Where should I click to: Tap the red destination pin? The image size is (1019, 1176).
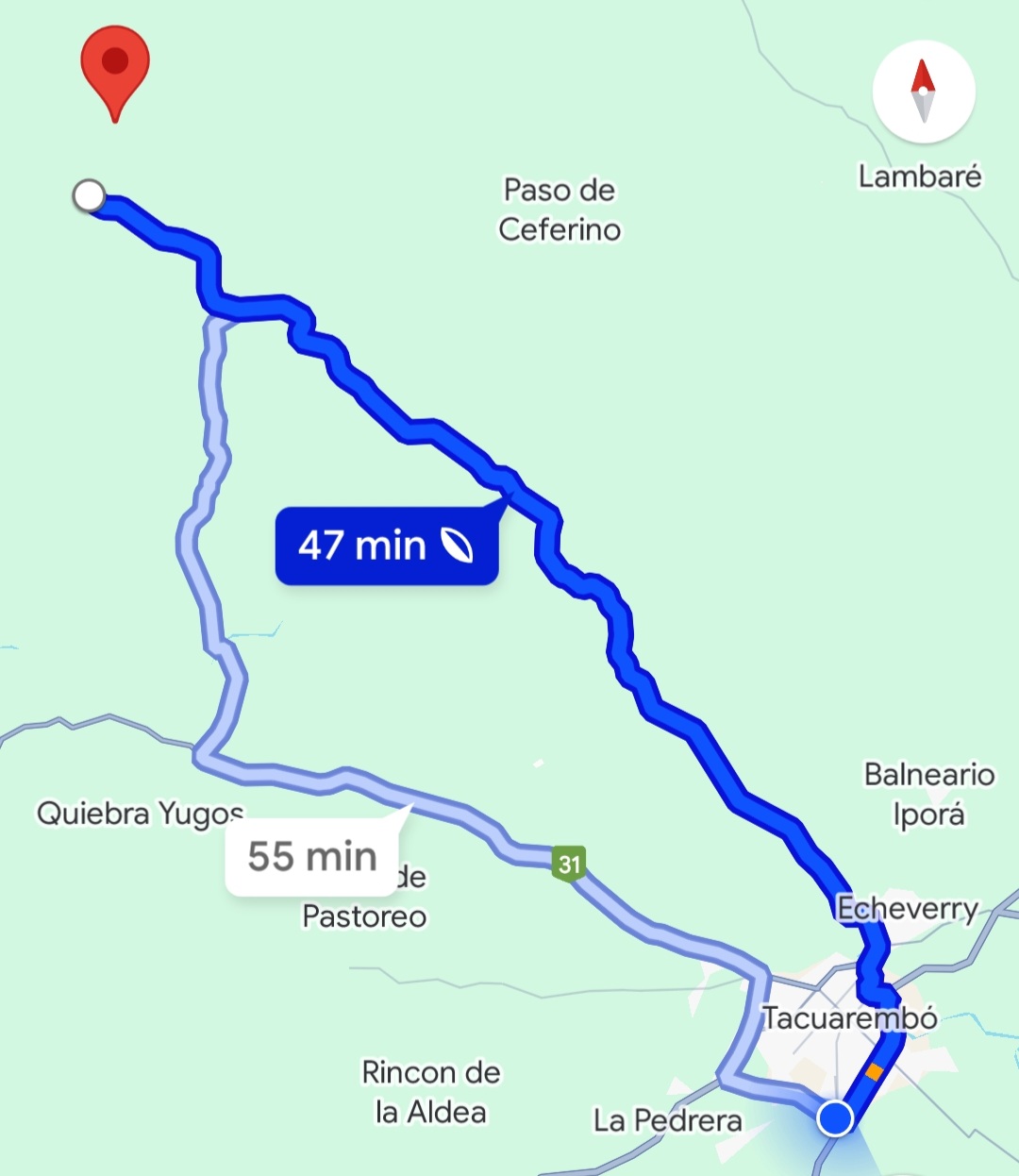tap(115, 66)
